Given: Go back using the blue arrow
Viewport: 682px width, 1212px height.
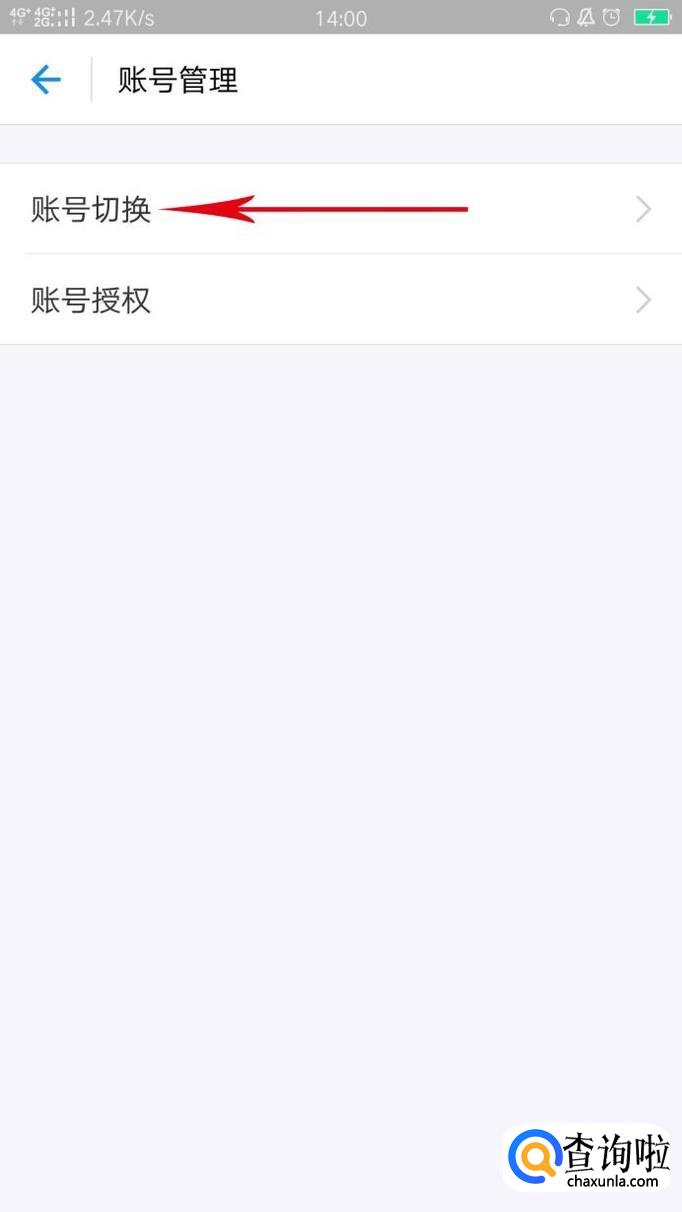Looking at the screenshot, I should (46, 80).
